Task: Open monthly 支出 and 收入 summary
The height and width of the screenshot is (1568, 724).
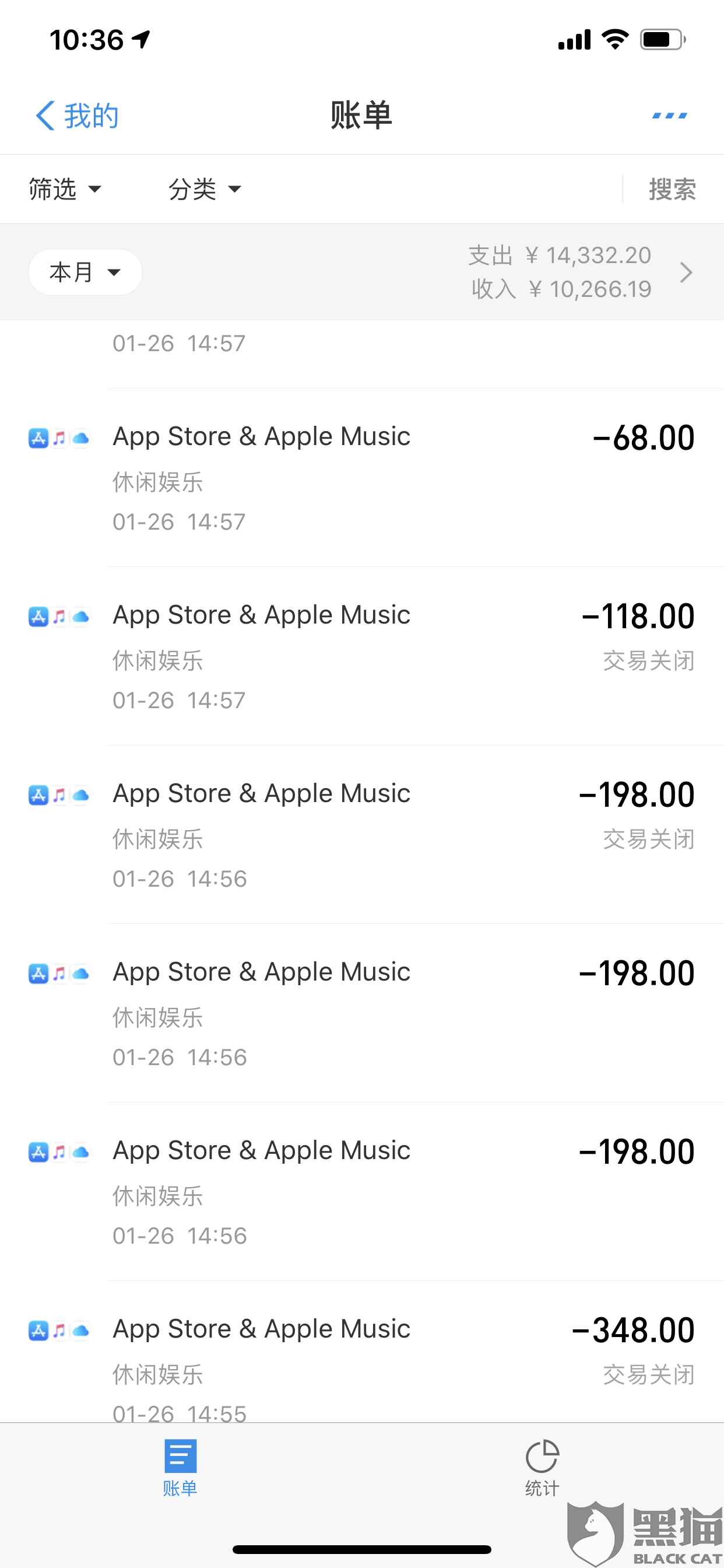Action: pyautogui.click(x=581, y=272)
